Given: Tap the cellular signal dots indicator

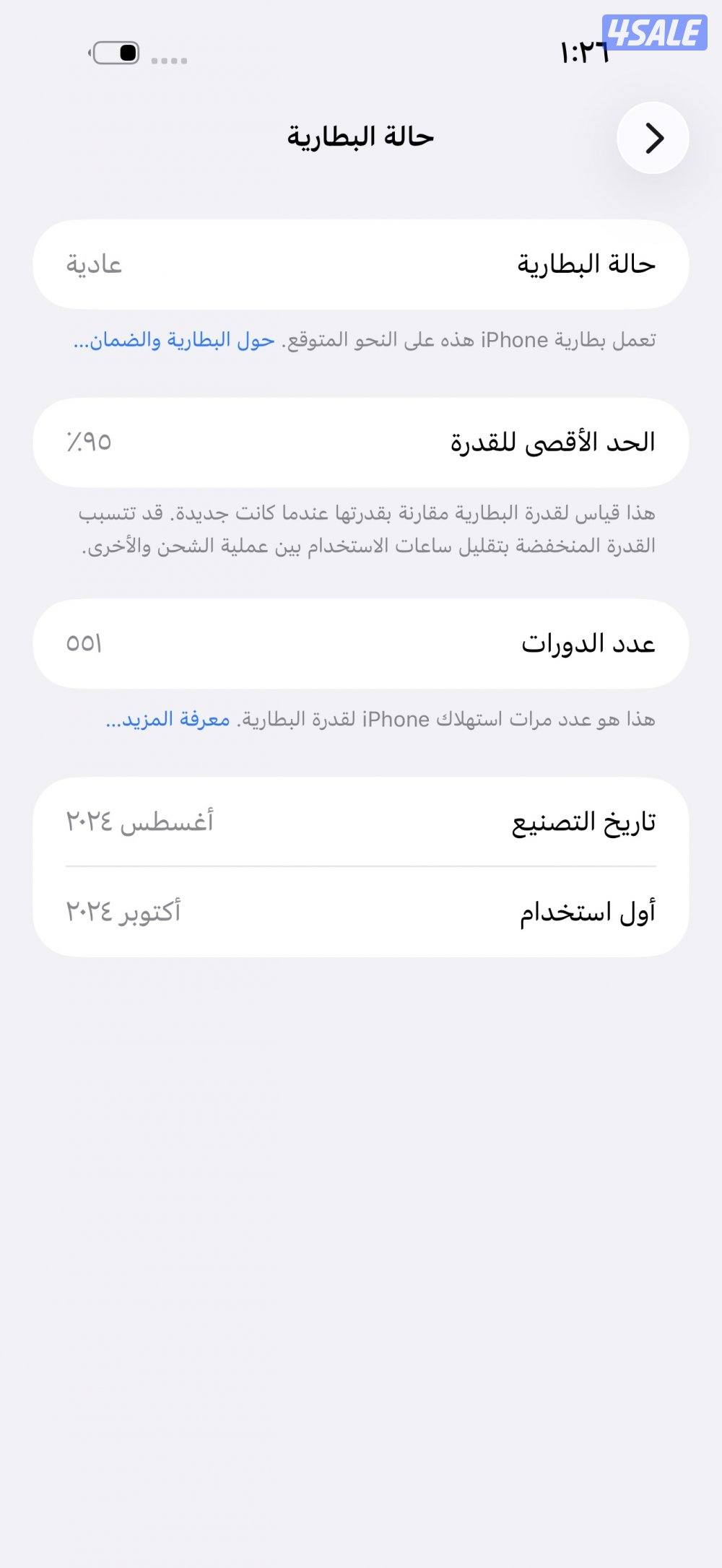Looking at the screenshot, I should (x=168, y=59).
